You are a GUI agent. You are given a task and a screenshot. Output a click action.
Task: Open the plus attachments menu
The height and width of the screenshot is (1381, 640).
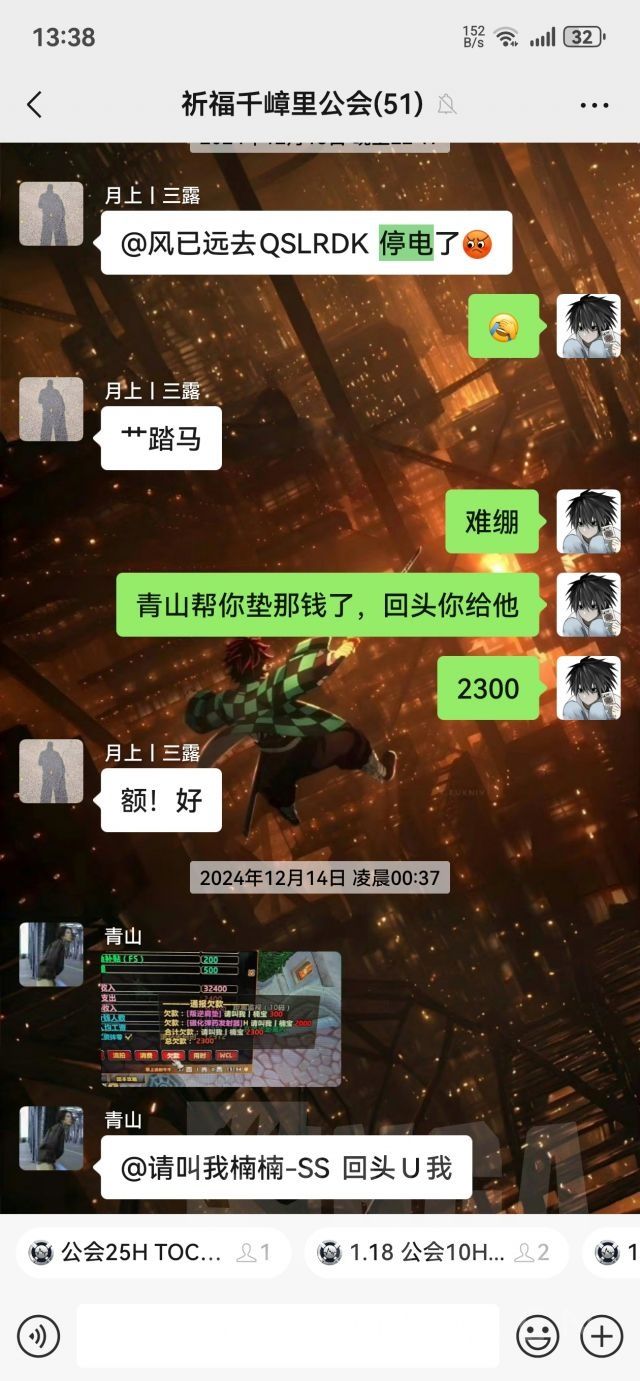pyautogui.click(x=602, y=1335)
